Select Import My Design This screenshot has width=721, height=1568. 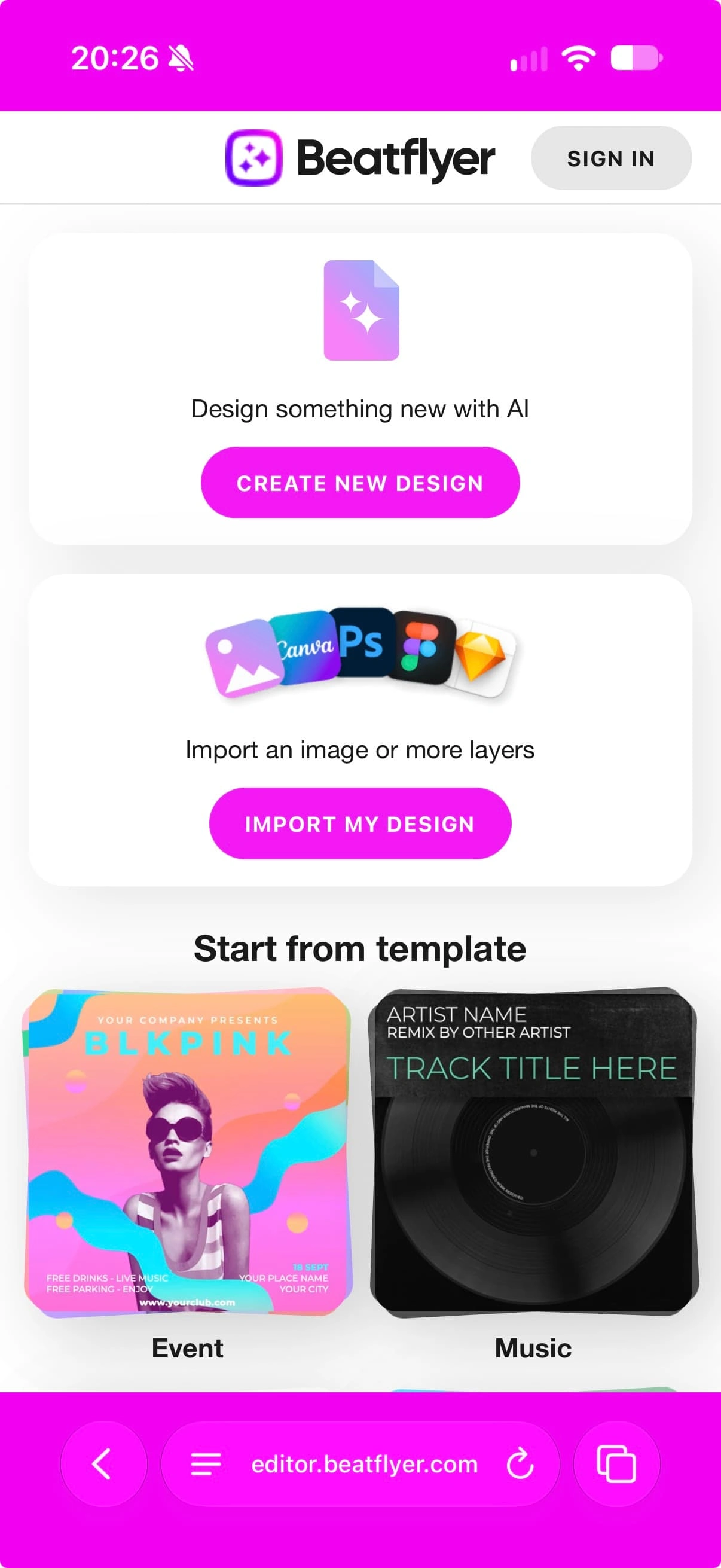[360, 823]
